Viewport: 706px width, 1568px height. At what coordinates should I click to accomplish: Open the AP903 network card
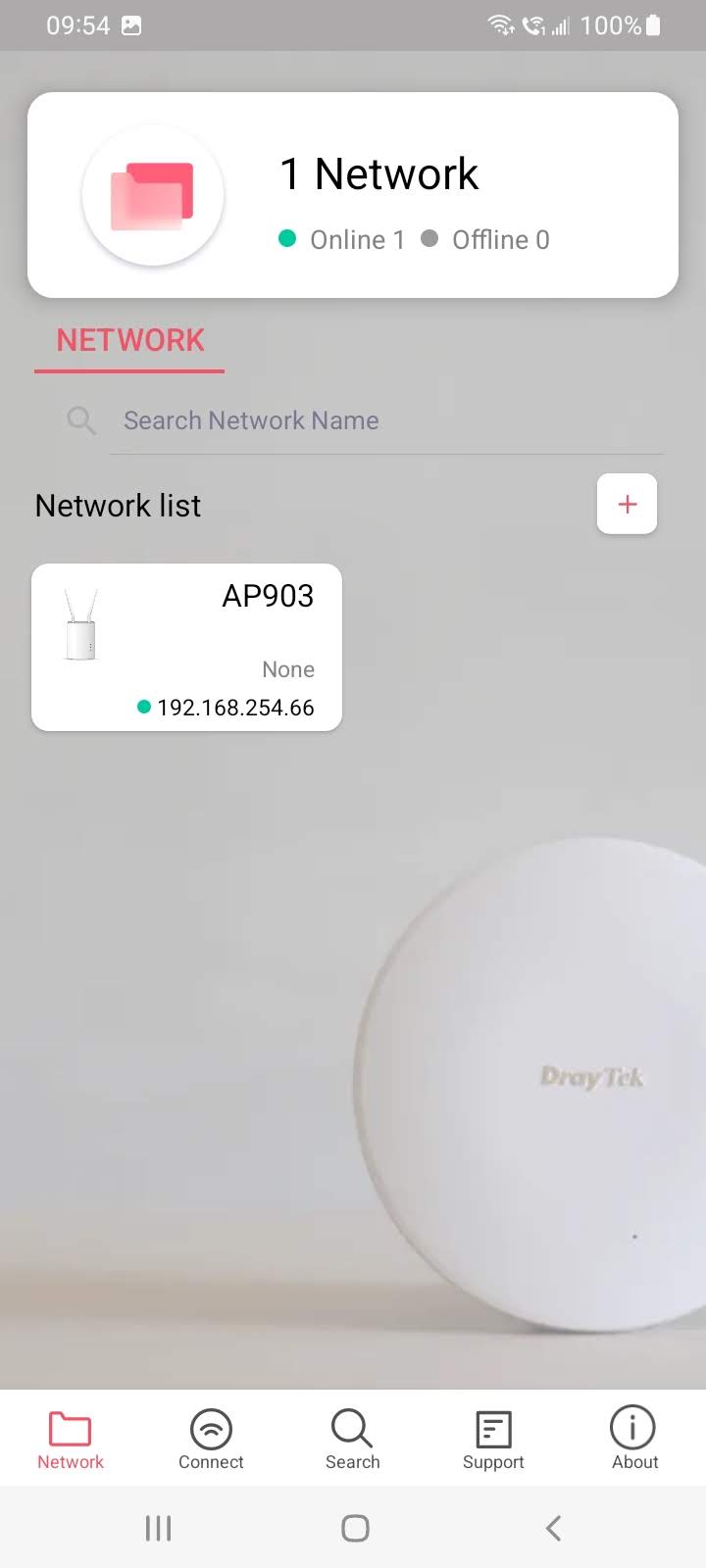(x=186, y=647)
